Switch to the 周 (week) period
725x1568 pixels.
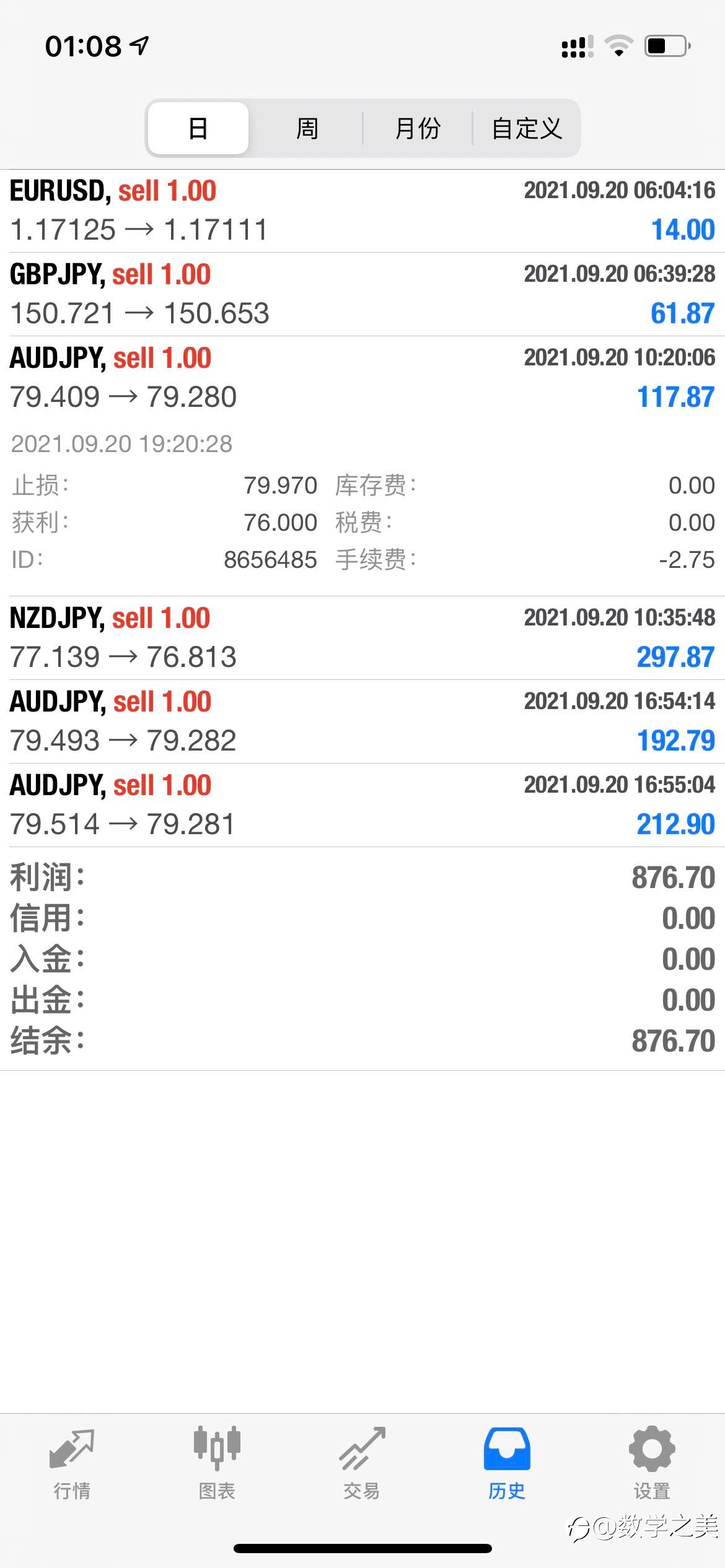coord(307,128)
